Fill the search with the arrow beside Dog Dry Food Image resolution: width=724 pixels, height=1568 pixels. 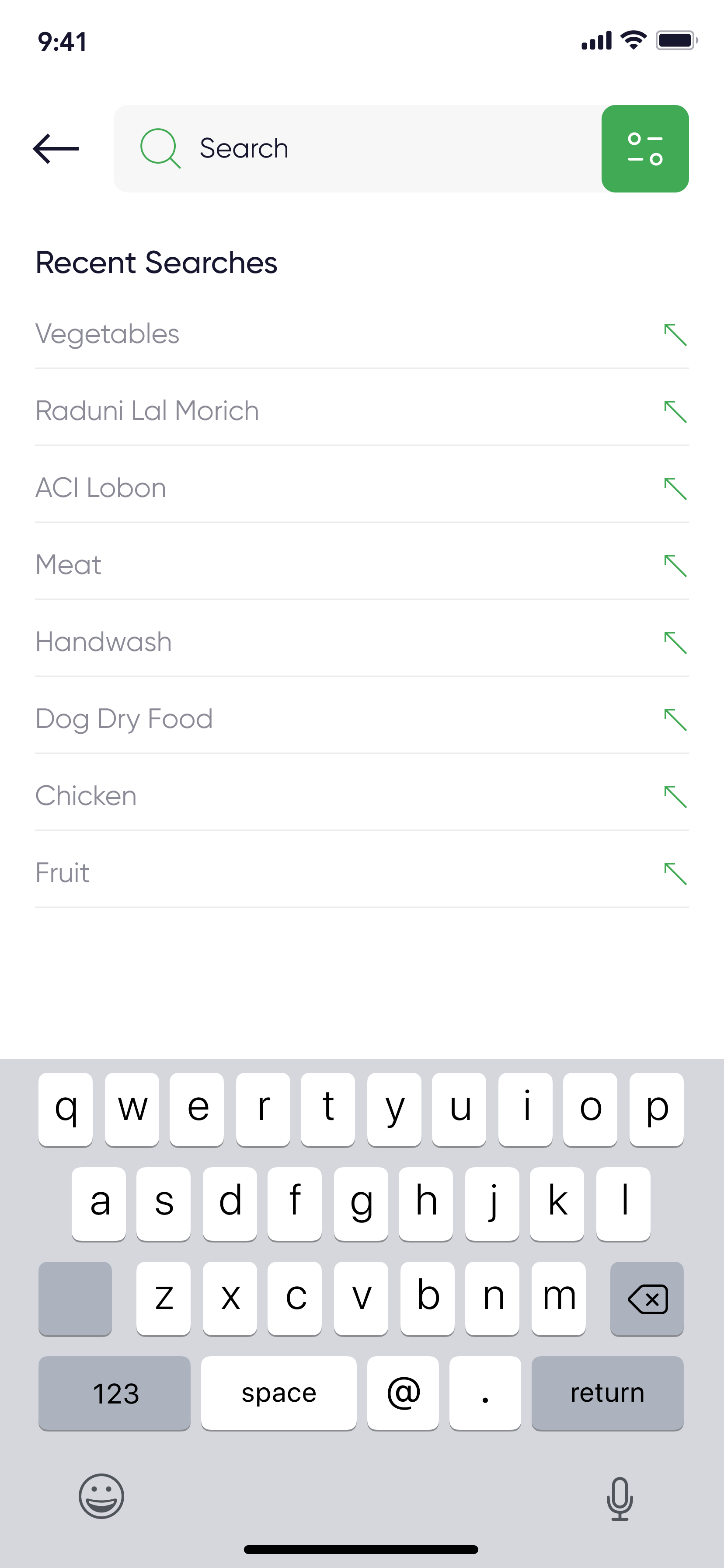[x=675, y=720]
